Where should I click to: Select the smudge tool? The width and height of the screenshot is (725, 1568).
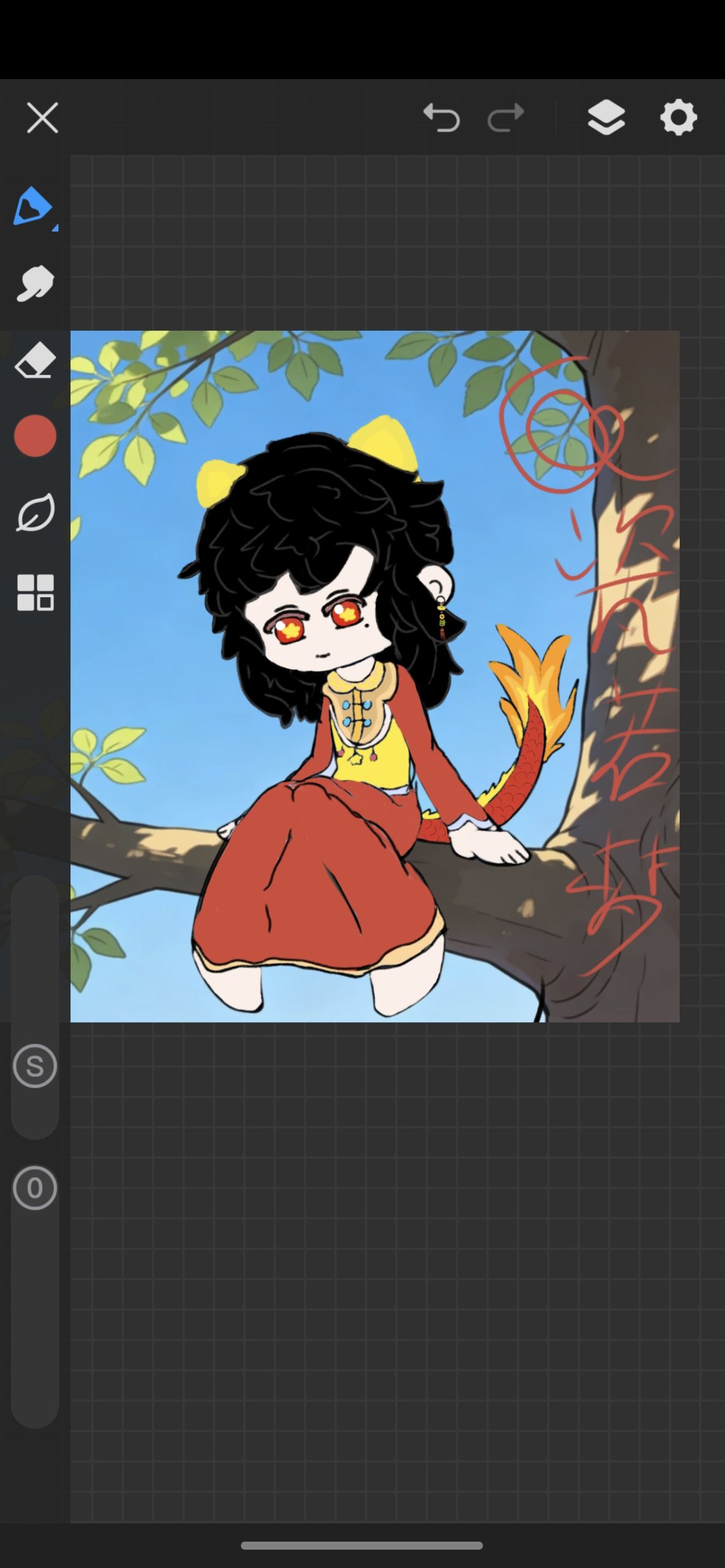(x=35, y=284)
